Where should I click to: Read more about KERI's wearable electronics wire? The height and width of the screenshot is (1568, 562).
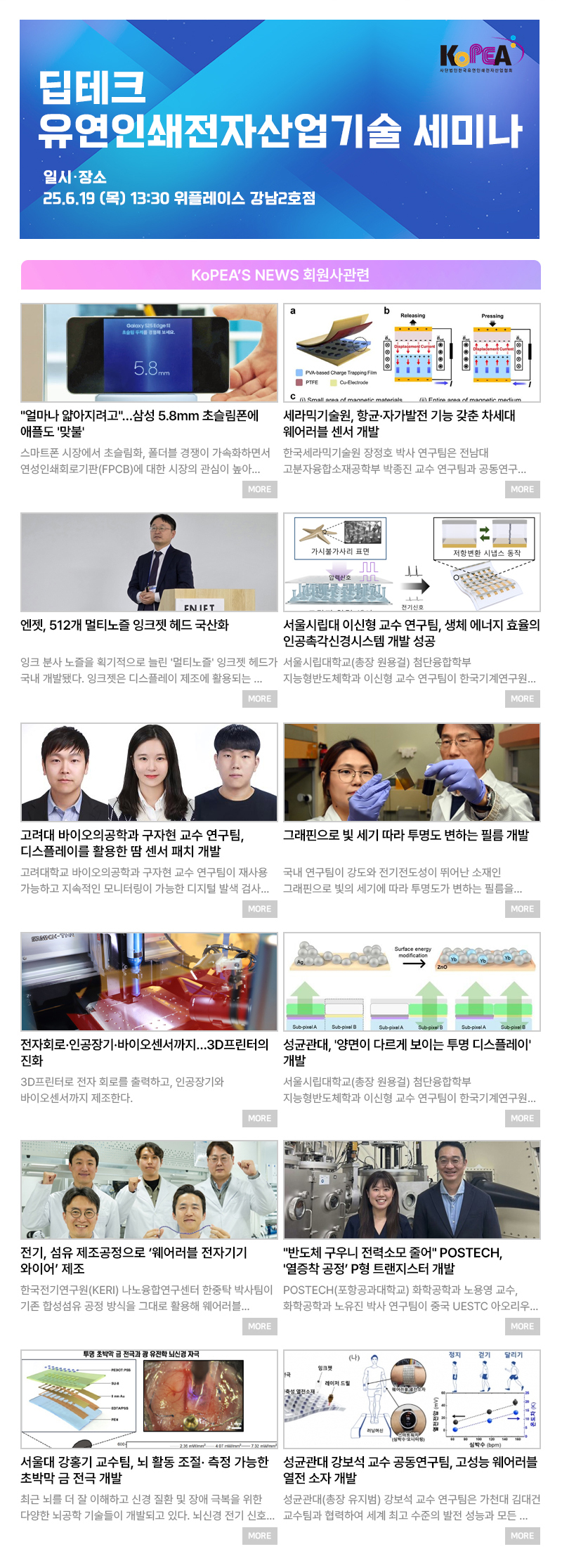[259, 1326]
